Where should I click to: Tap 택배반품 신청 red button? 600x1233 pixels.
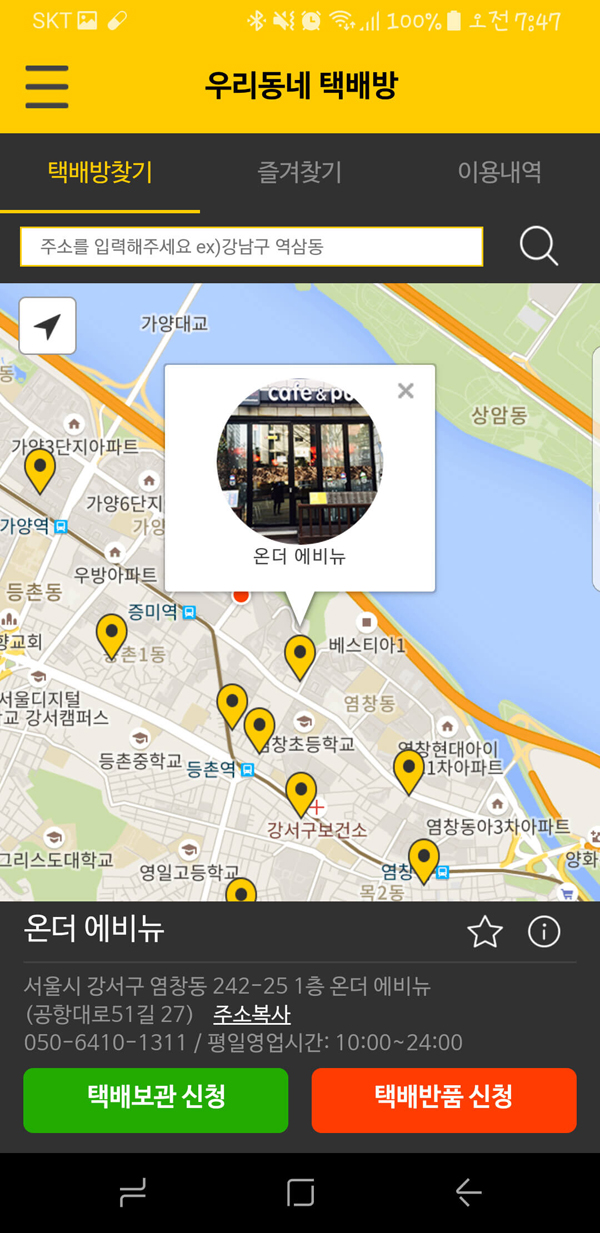click(444, 1099)
